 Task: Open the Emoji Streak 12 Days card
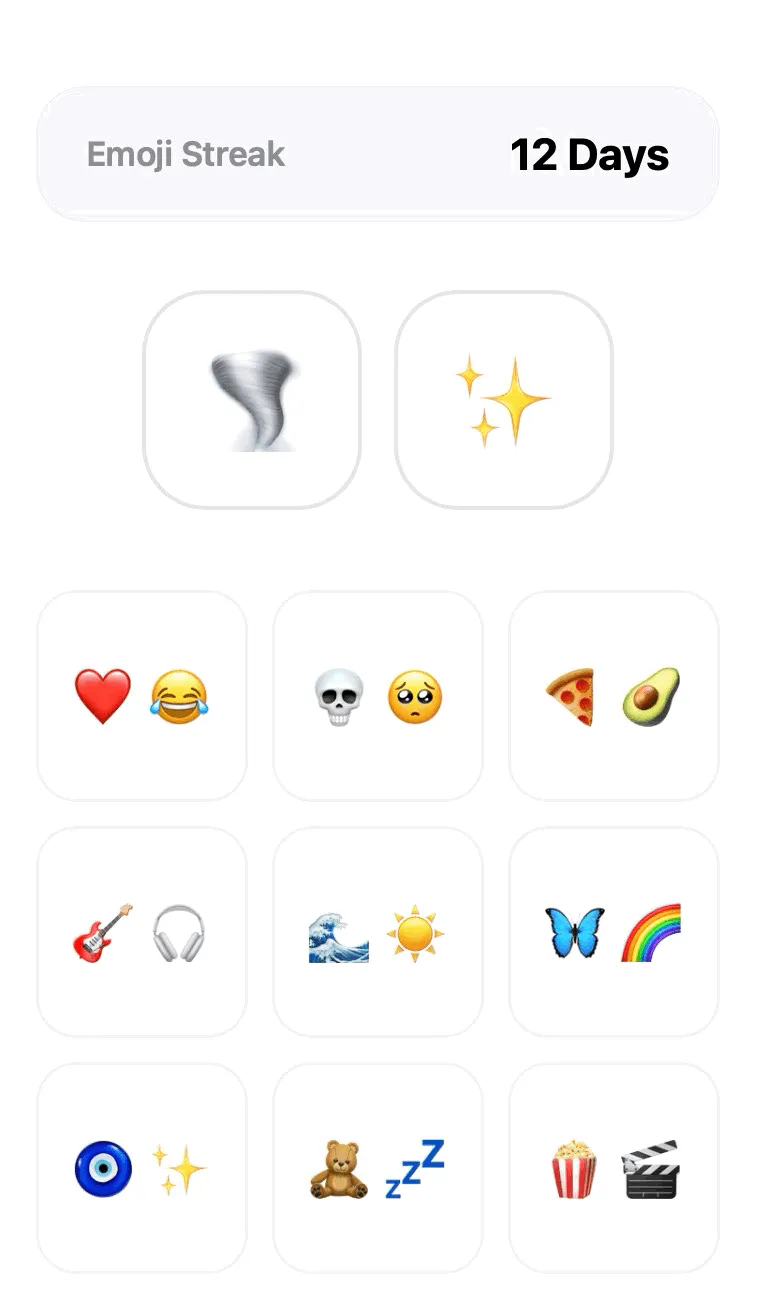(x=378, y=154)
